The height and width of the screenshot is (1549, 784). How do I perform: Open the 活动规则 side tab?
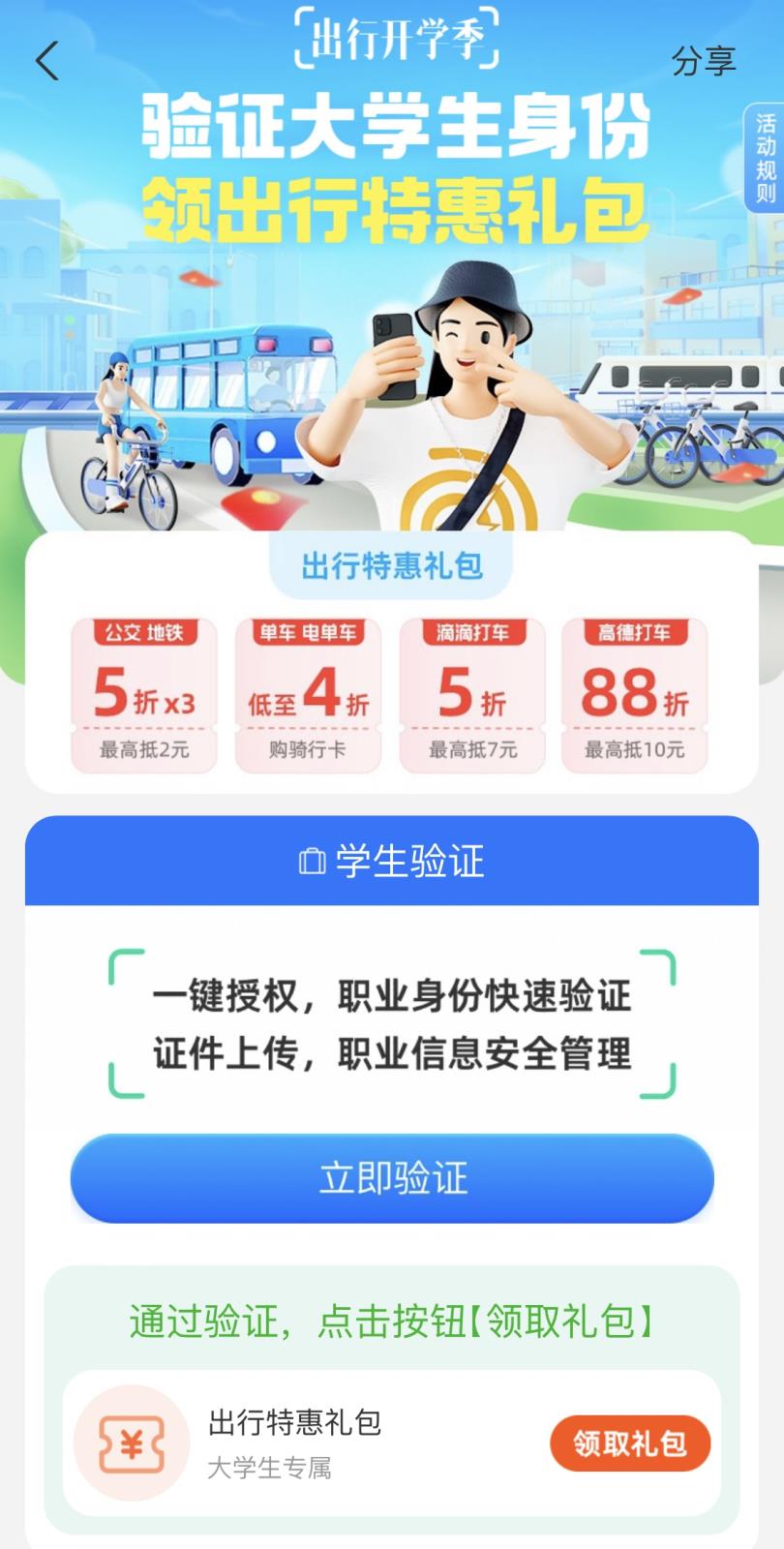click(765, 158)
